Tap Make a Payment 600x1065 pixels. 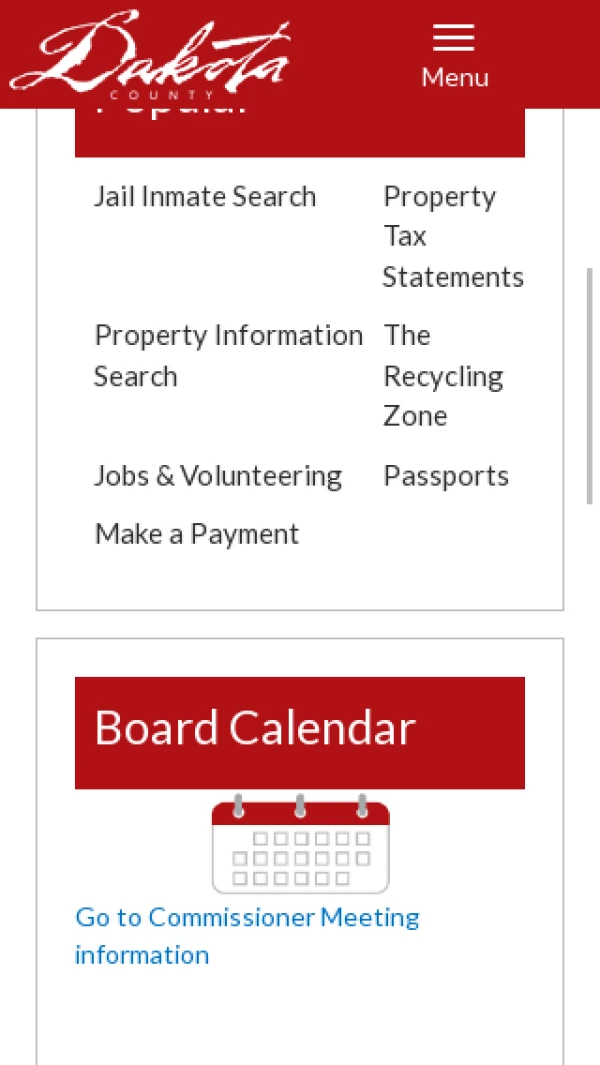click(x=197, y=534)
